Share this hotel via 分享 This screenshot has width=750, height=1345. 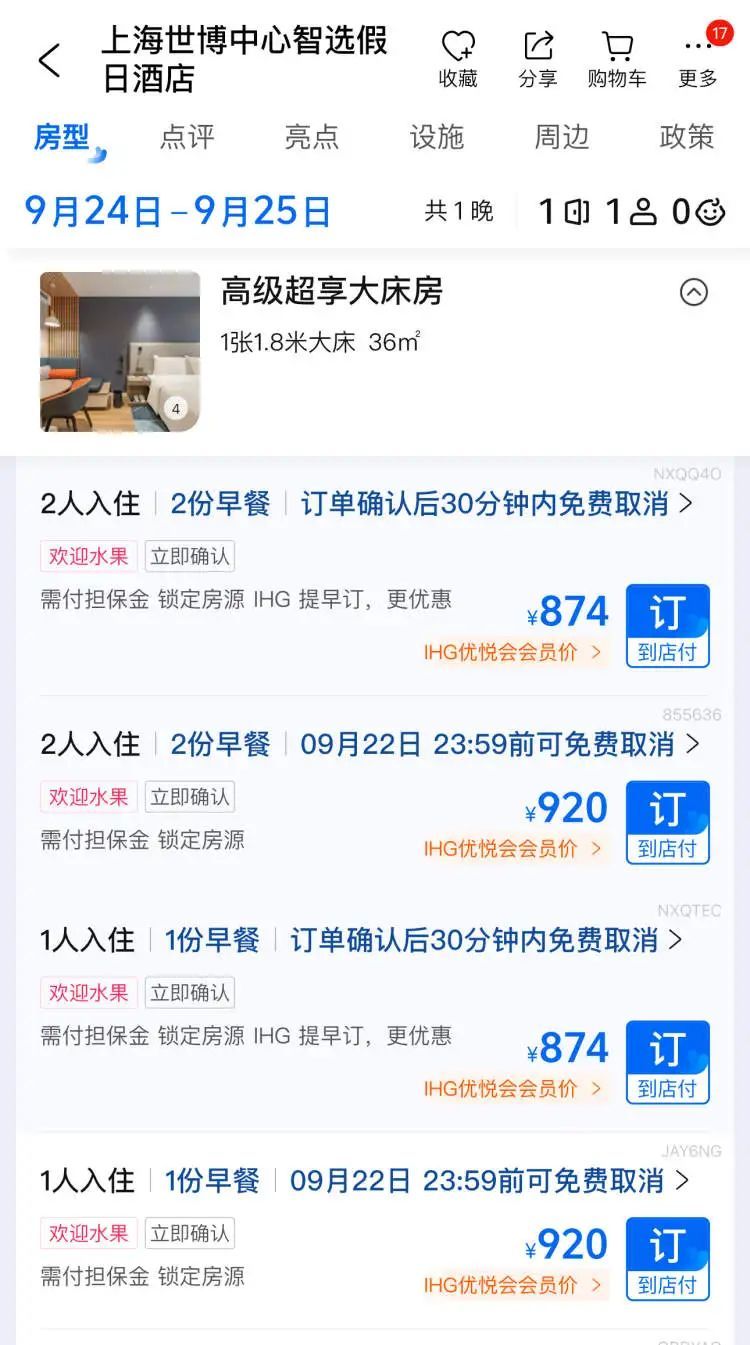[x=538, y=59]
